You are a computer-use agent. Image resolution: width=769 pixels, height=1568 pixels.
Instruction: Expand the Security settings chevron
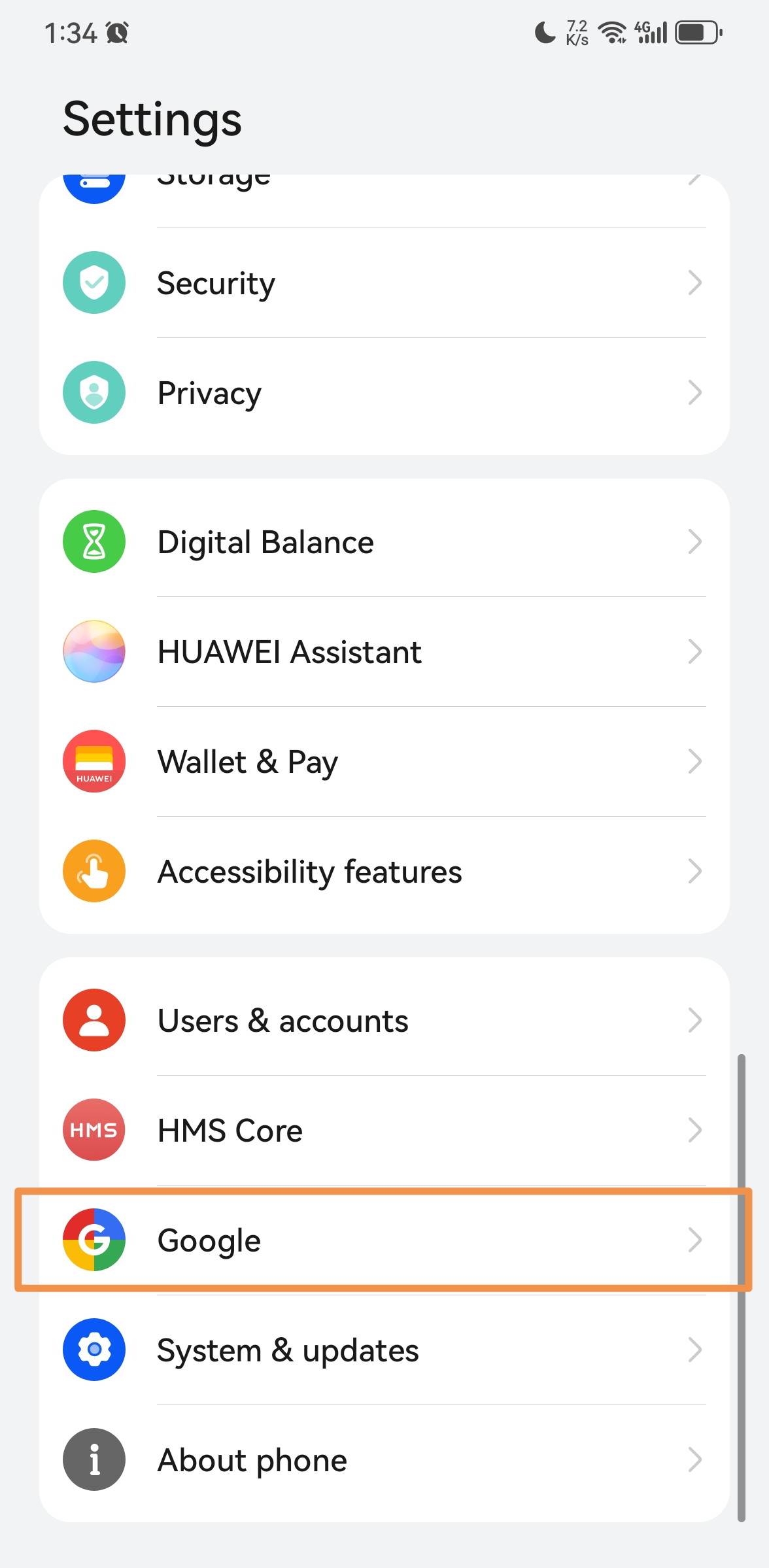tap(696, 282)
